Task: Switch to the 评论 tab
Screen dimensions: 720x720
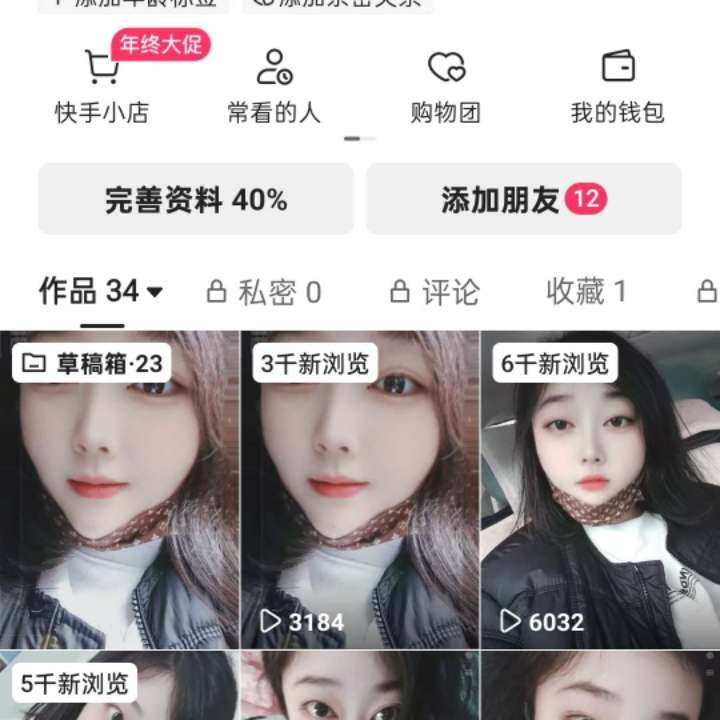Action: 434,292
